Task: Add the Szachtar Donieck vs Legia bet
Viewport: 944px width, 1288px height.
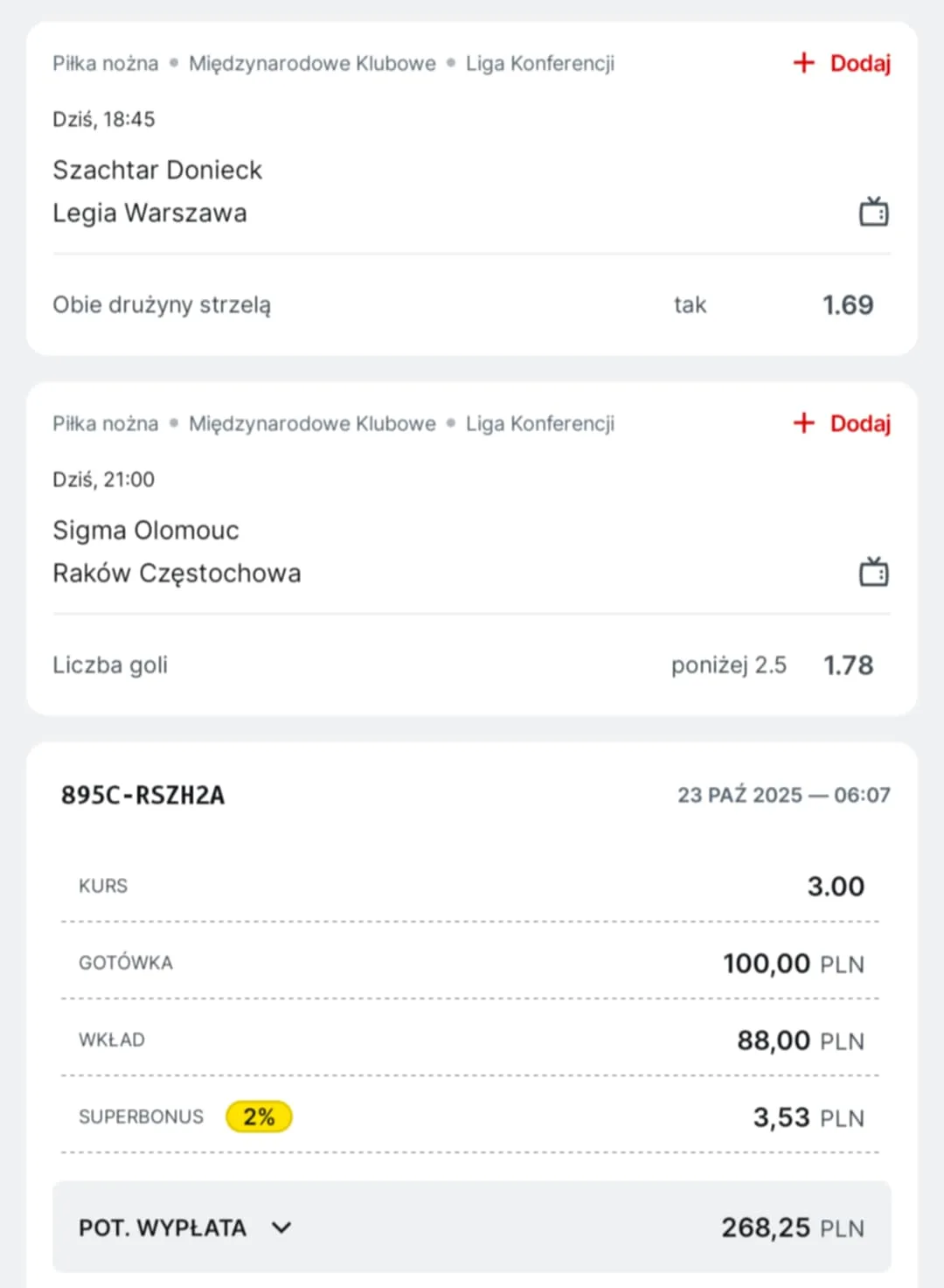Action: click(x=842, y=63)
